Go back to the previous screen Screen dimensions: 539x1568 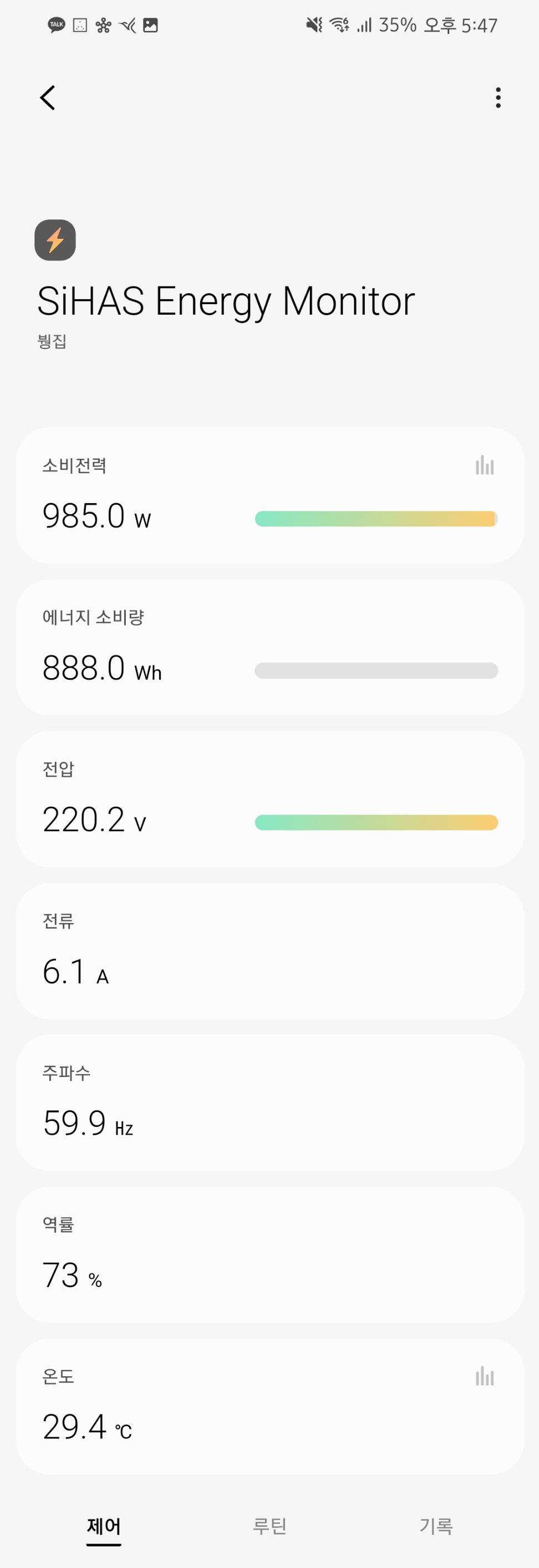coord(48,98)
